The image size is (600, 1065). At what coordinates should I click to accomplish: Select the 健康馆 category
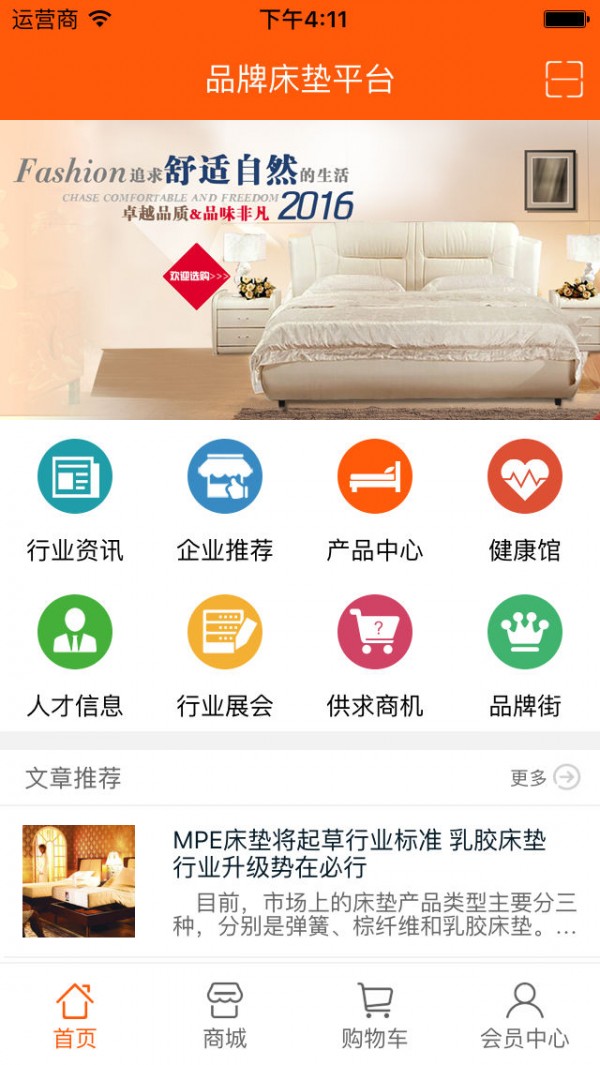[525, 500]
